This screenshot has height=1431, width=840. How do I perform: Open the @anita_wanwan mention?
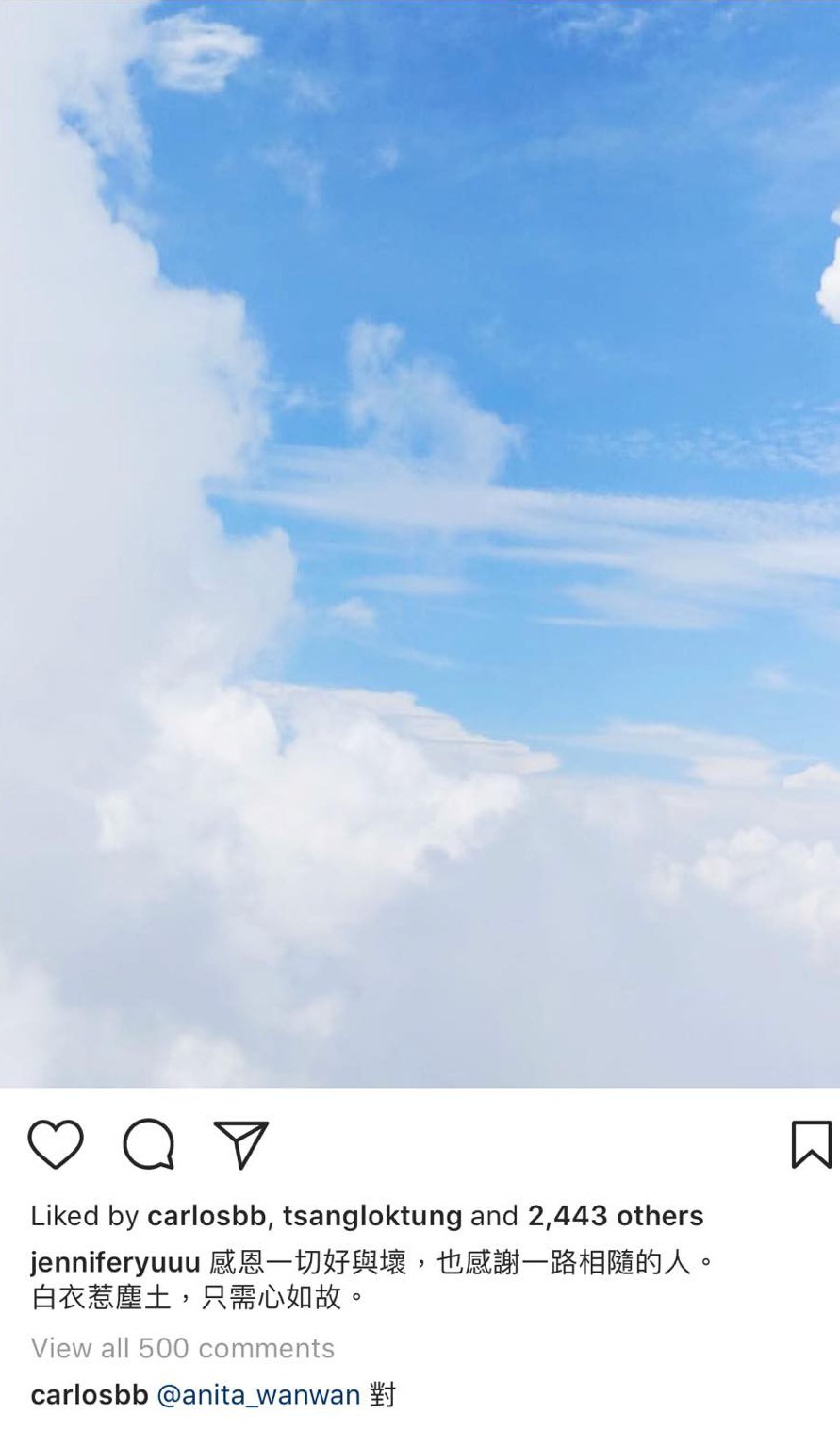point(258,1395)
